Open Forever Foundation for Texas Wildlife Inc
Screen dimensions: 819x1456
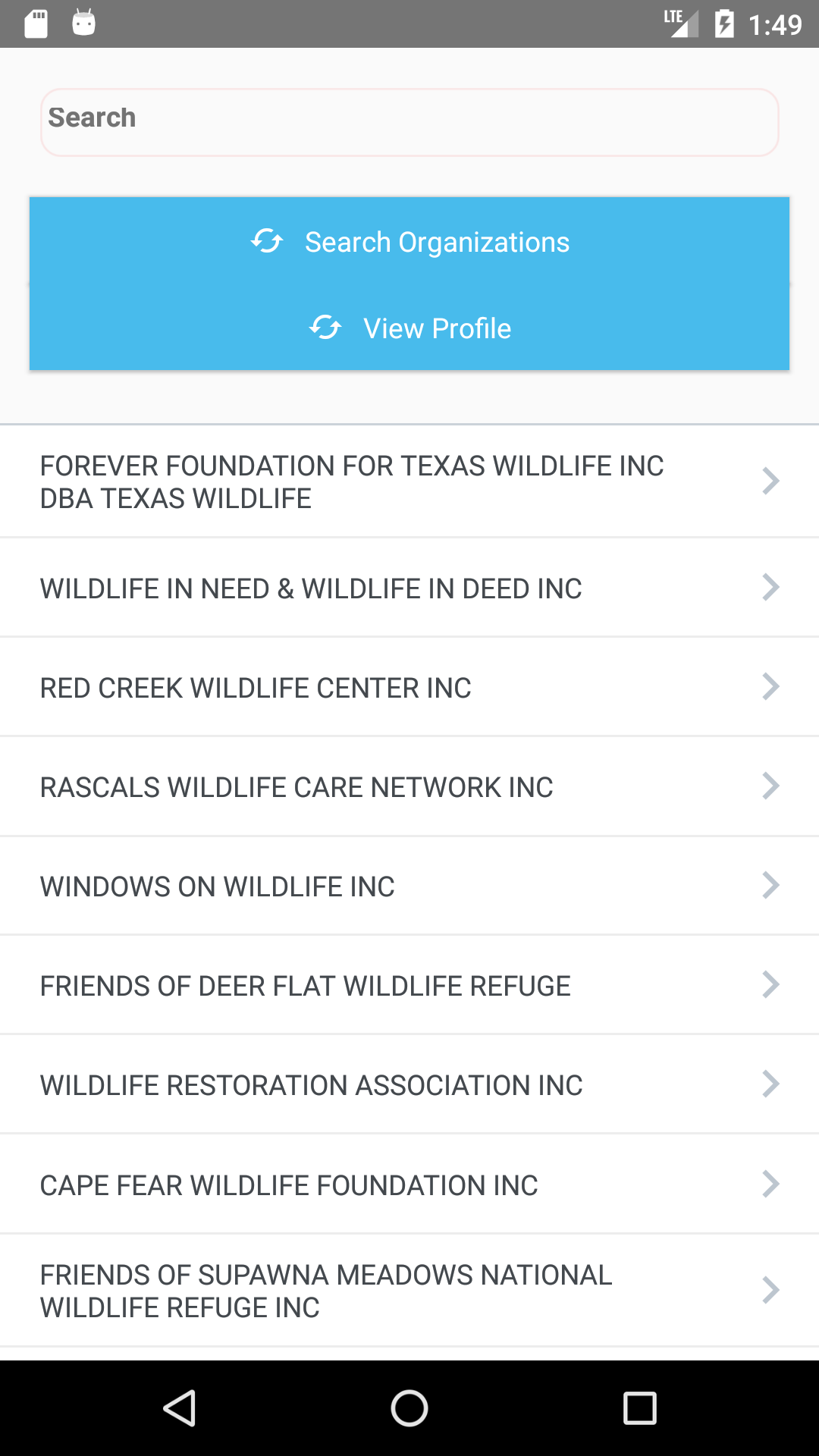pyautogui.click(x=409, y=482)
